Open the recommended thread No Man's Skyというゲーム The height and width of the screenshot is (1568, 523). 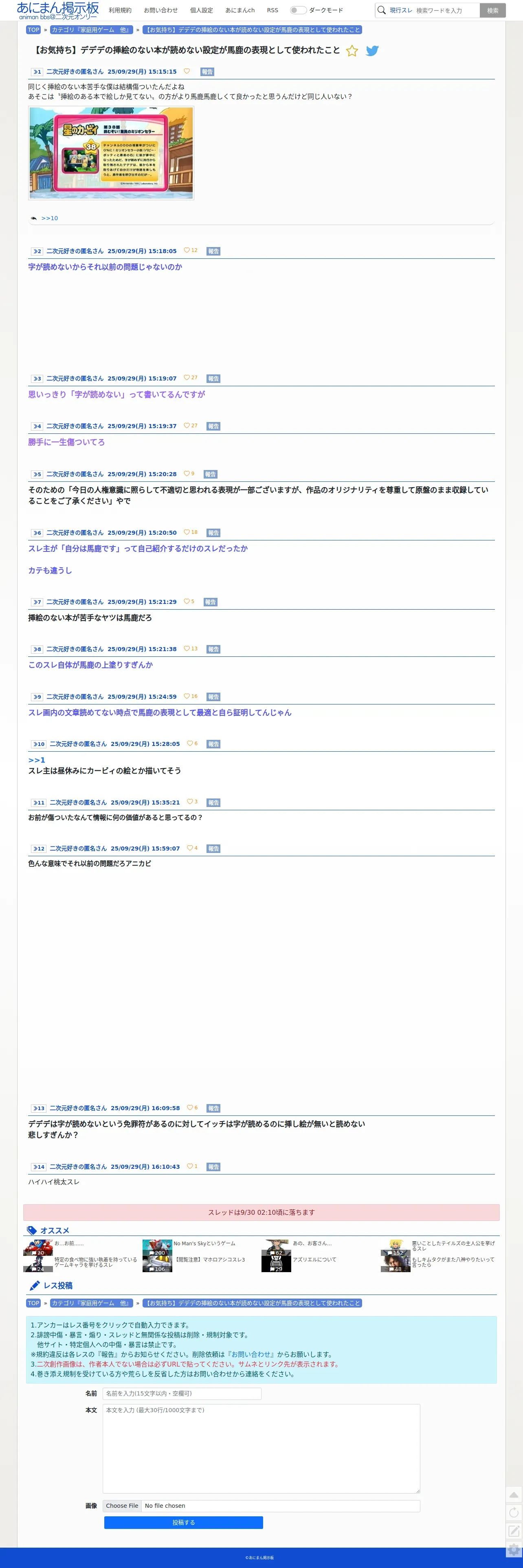point(204,1244)
